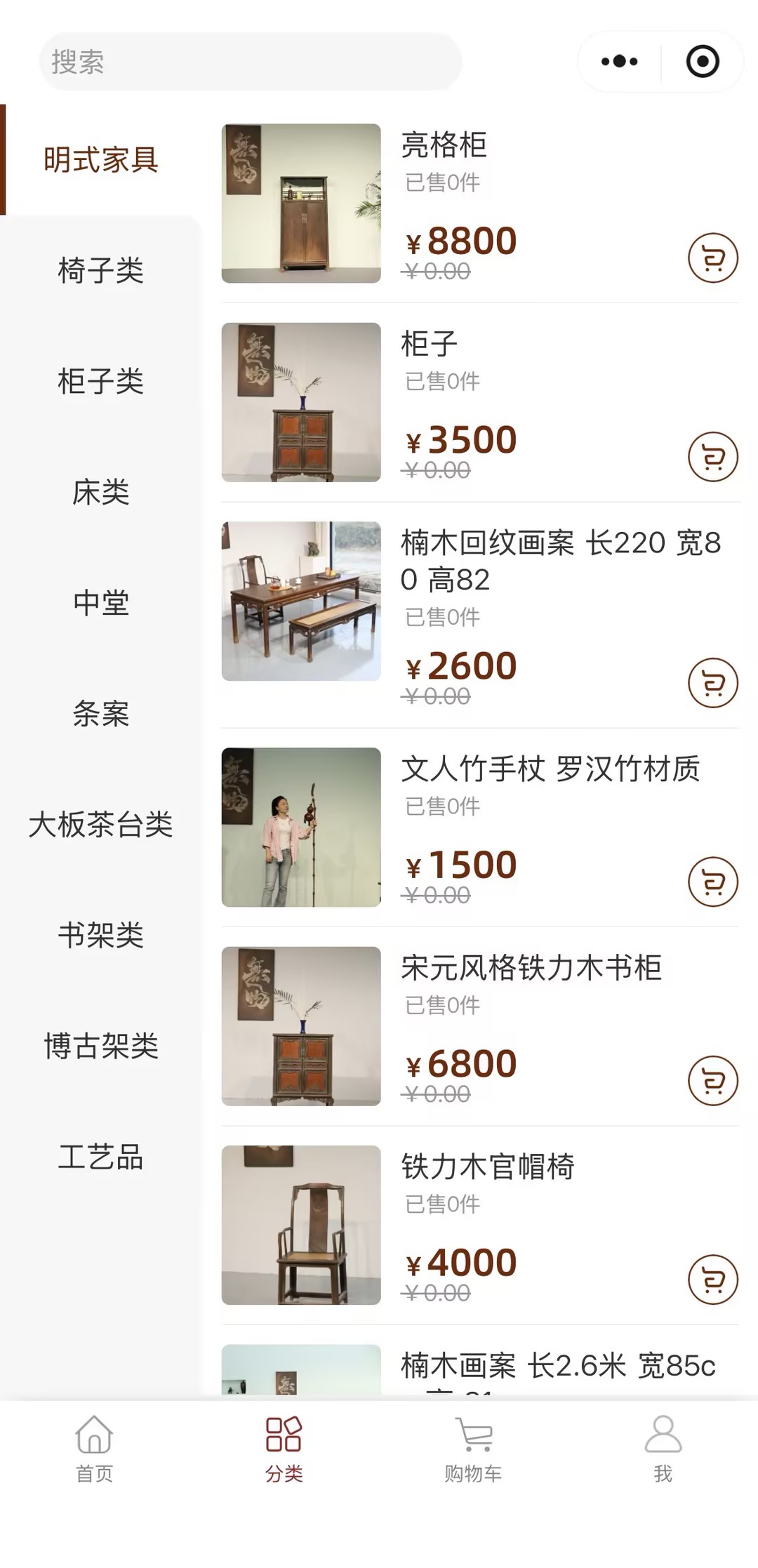Show the 床类 category
This screenshot has height=1568, width=758.
(x=100, y=492)
